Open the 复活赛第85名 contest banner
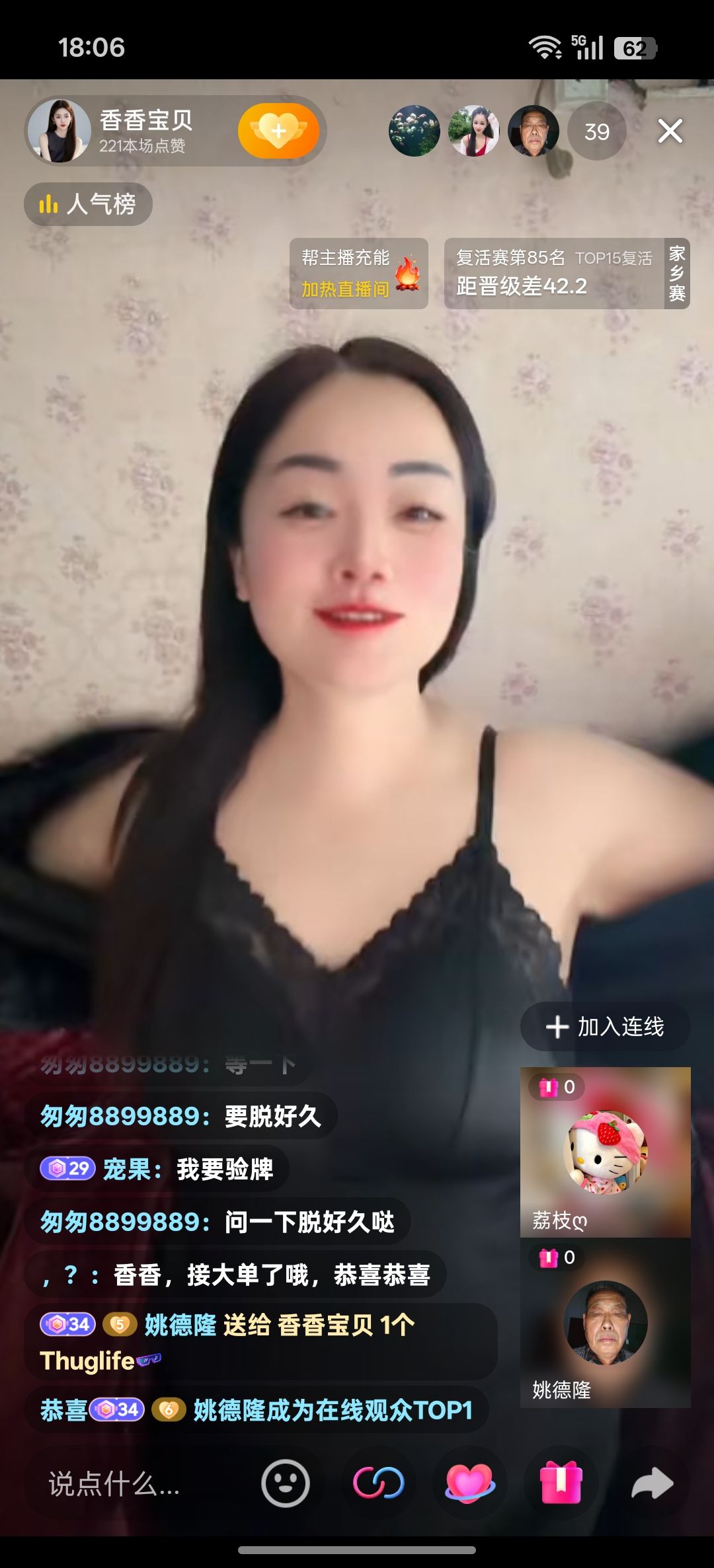Viewport: 714px width, 1568px height. [x=554, y=273]
